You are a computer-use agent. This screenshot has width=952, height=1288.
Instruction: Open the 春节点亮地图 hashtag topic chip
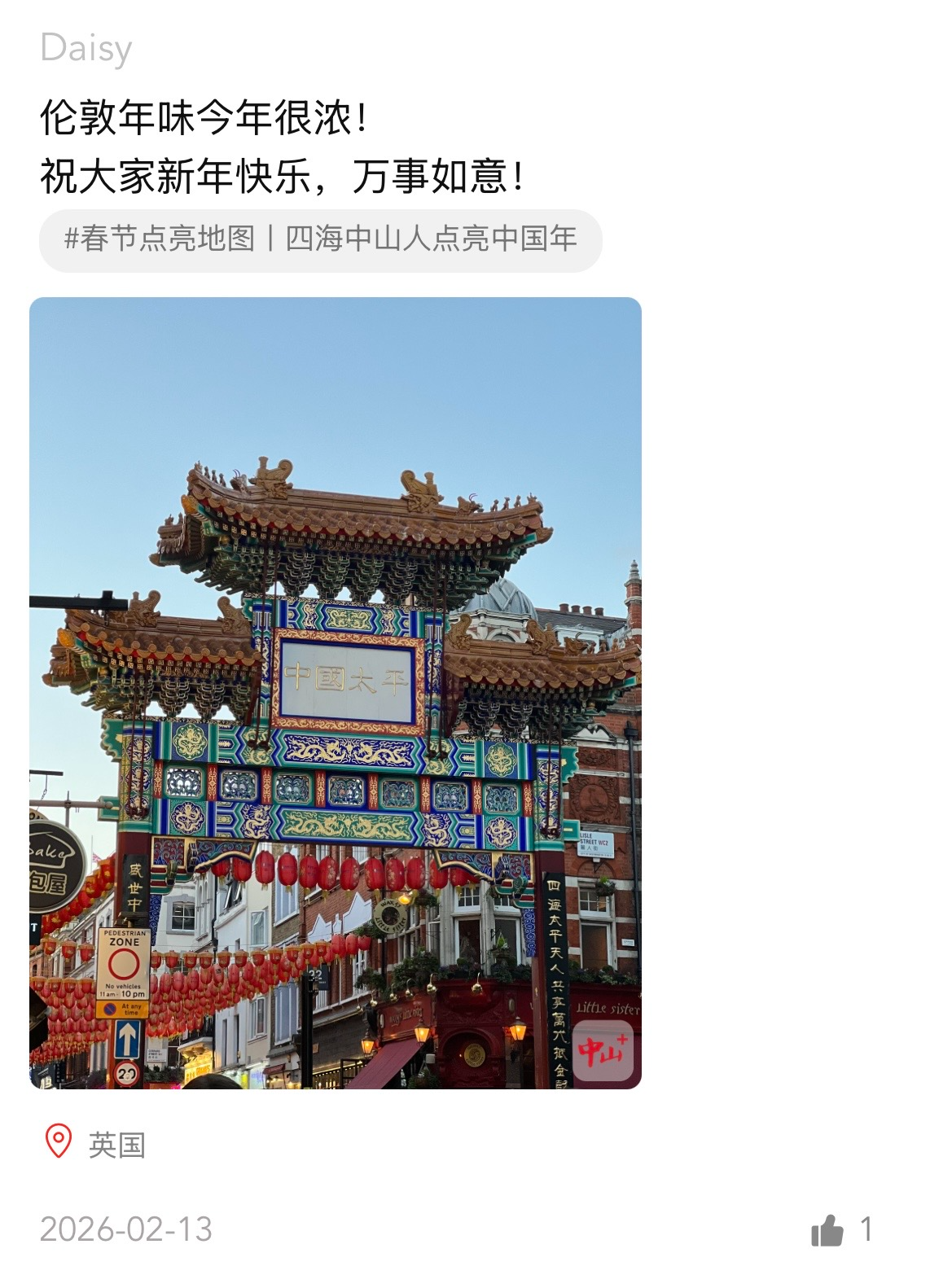[320, 239]
